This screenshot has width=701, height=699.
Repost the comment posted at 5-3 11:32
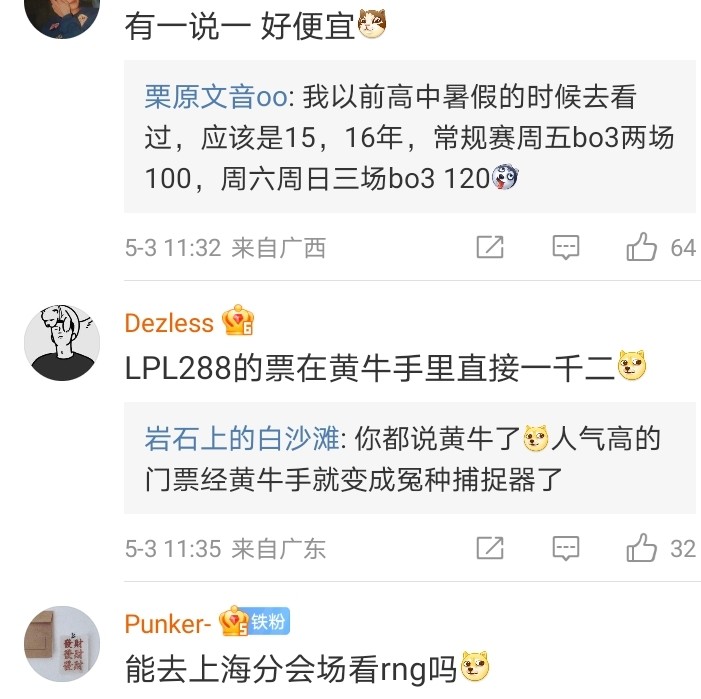click(x=490, y=247)
